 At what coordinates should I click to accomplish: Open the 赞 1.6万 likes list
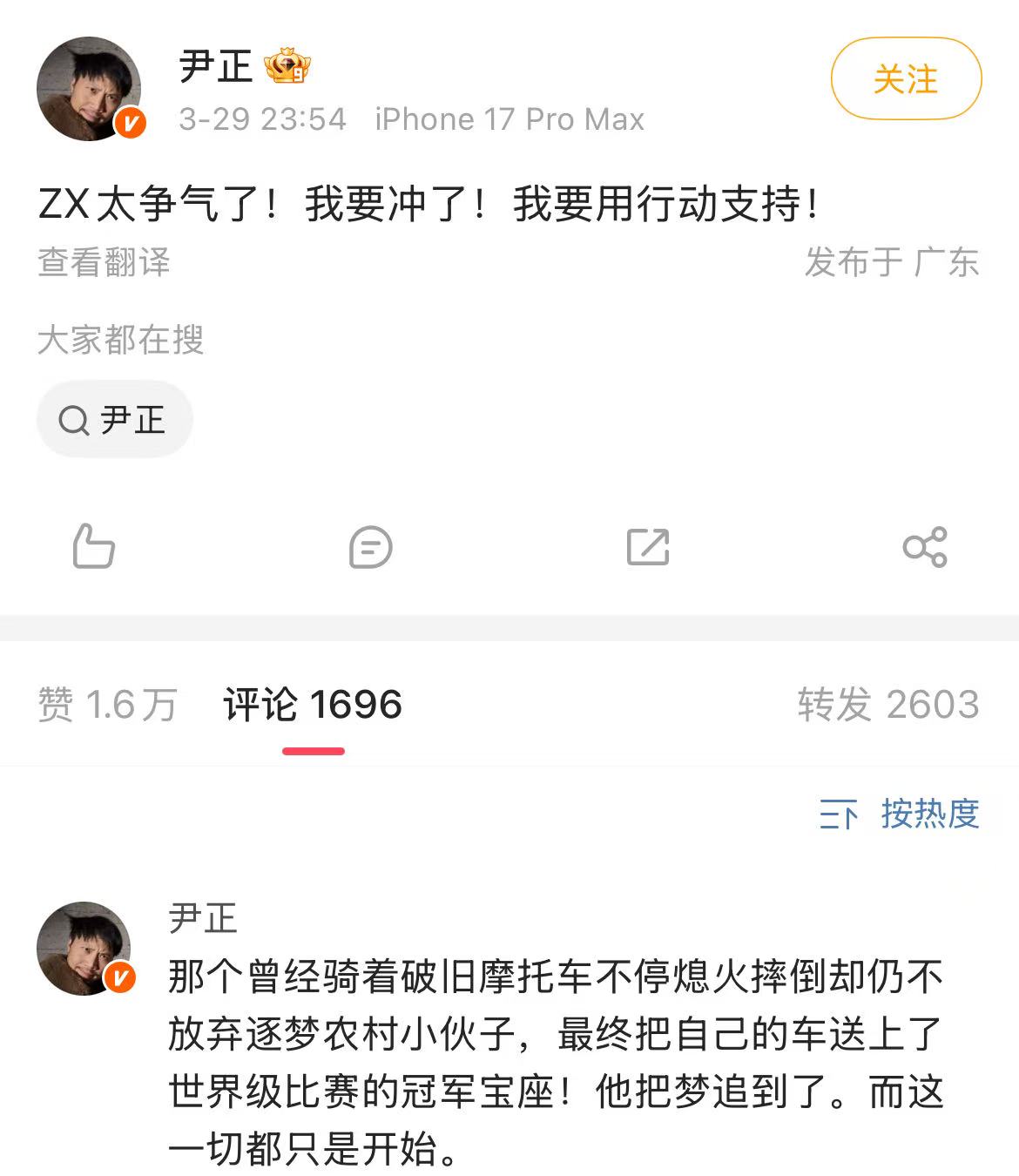pyautogui.click(x=105, y=706)
